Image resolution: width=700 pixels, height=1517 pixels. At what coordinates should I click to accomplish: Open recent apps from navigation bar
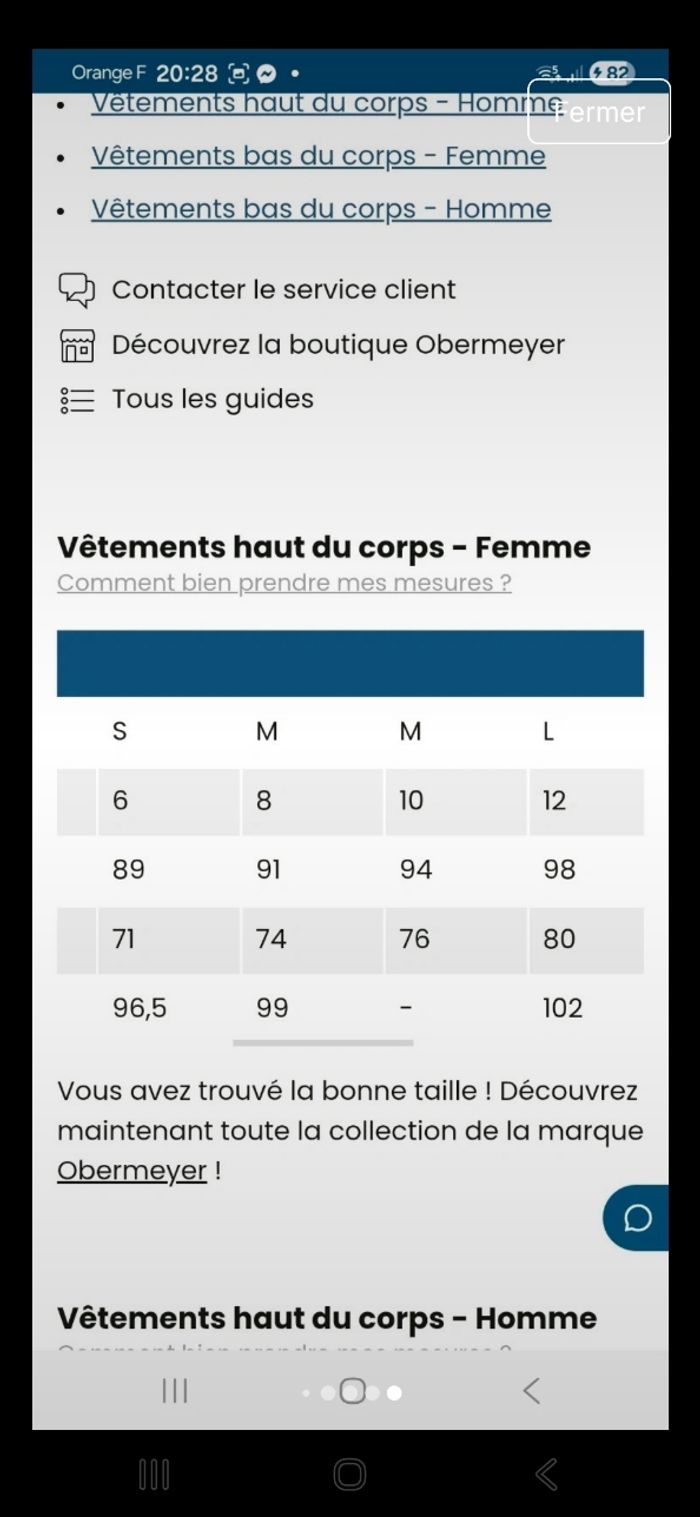coord(154,1474)
